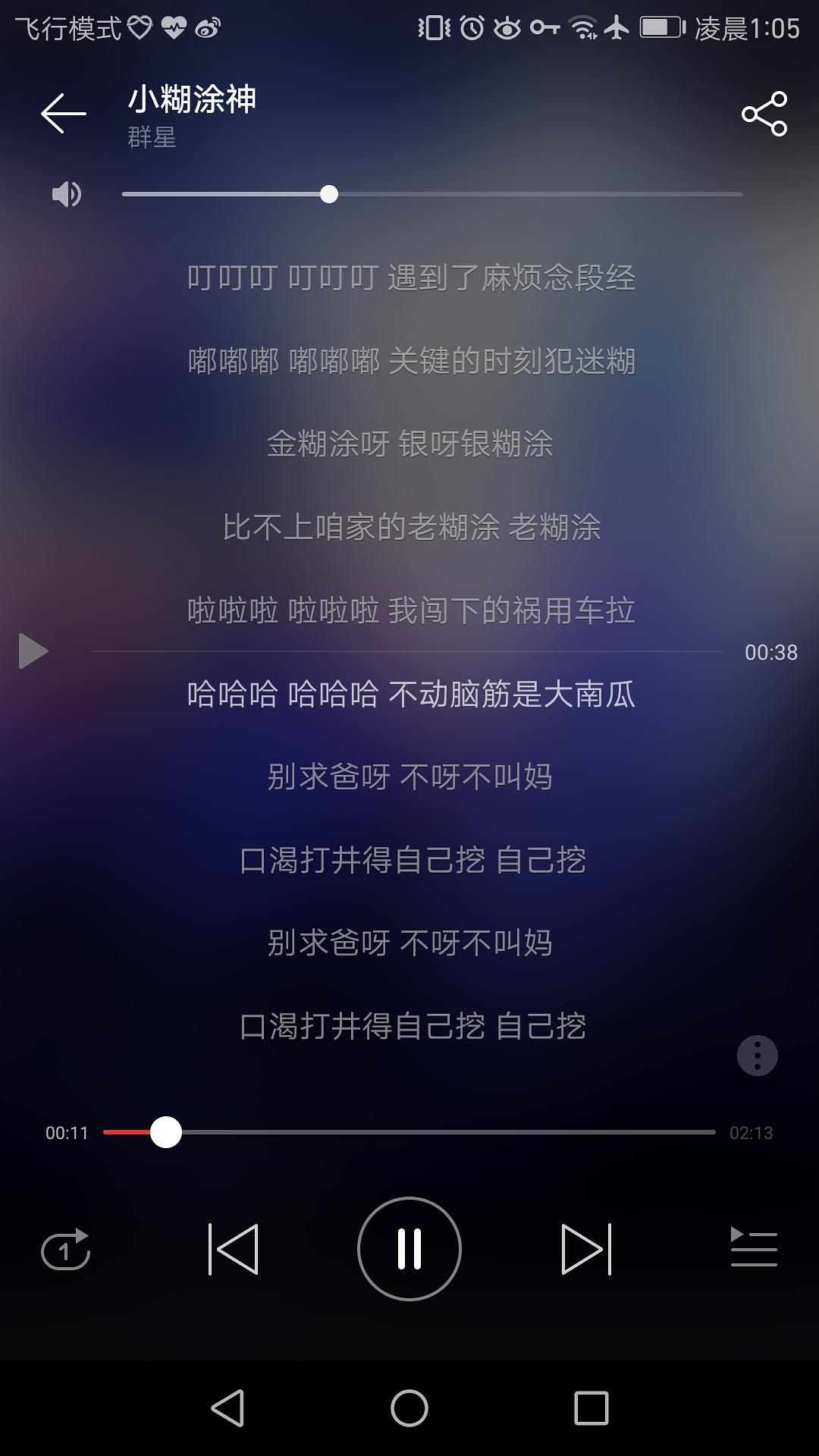Adjust the volume slider

point(328,194)
